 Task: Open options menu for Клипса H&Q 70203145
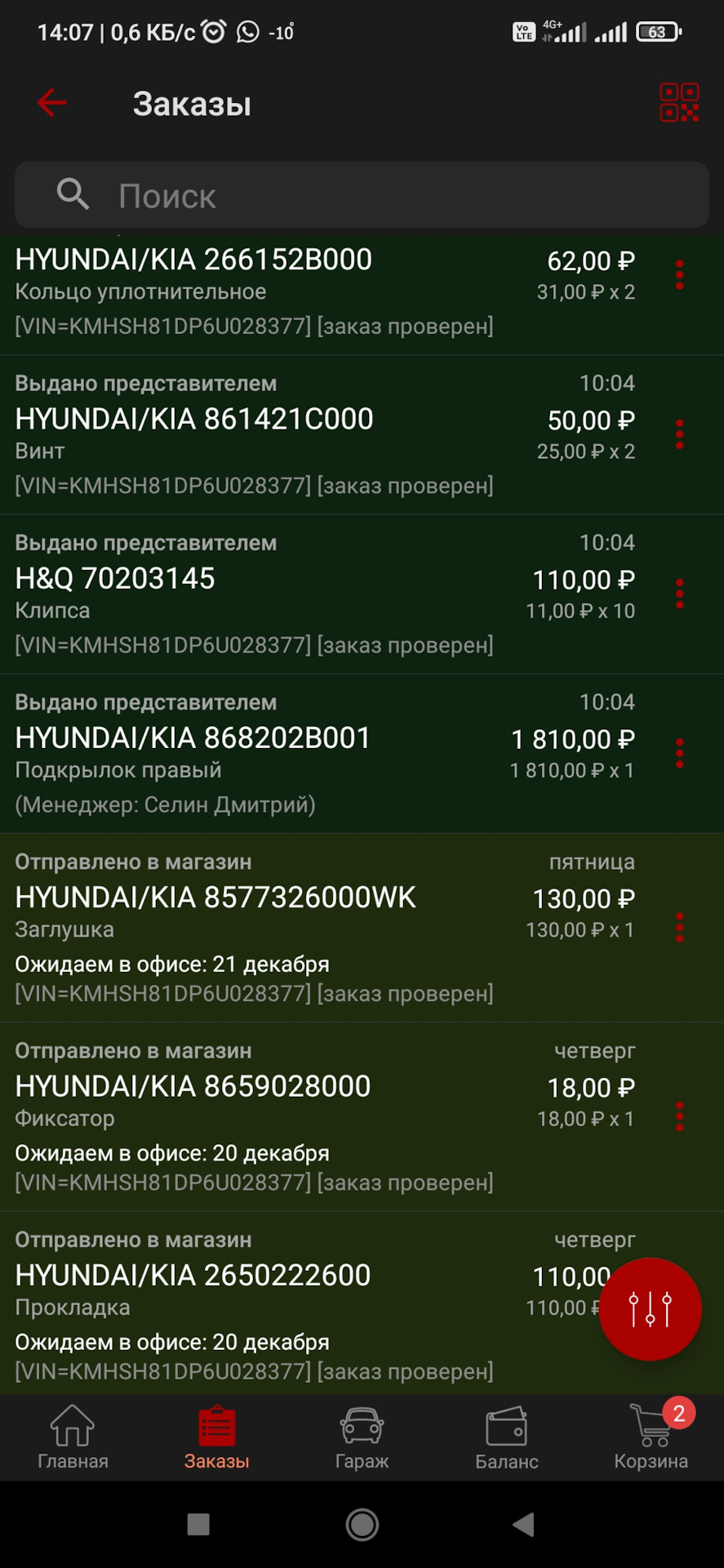(679, 595)
